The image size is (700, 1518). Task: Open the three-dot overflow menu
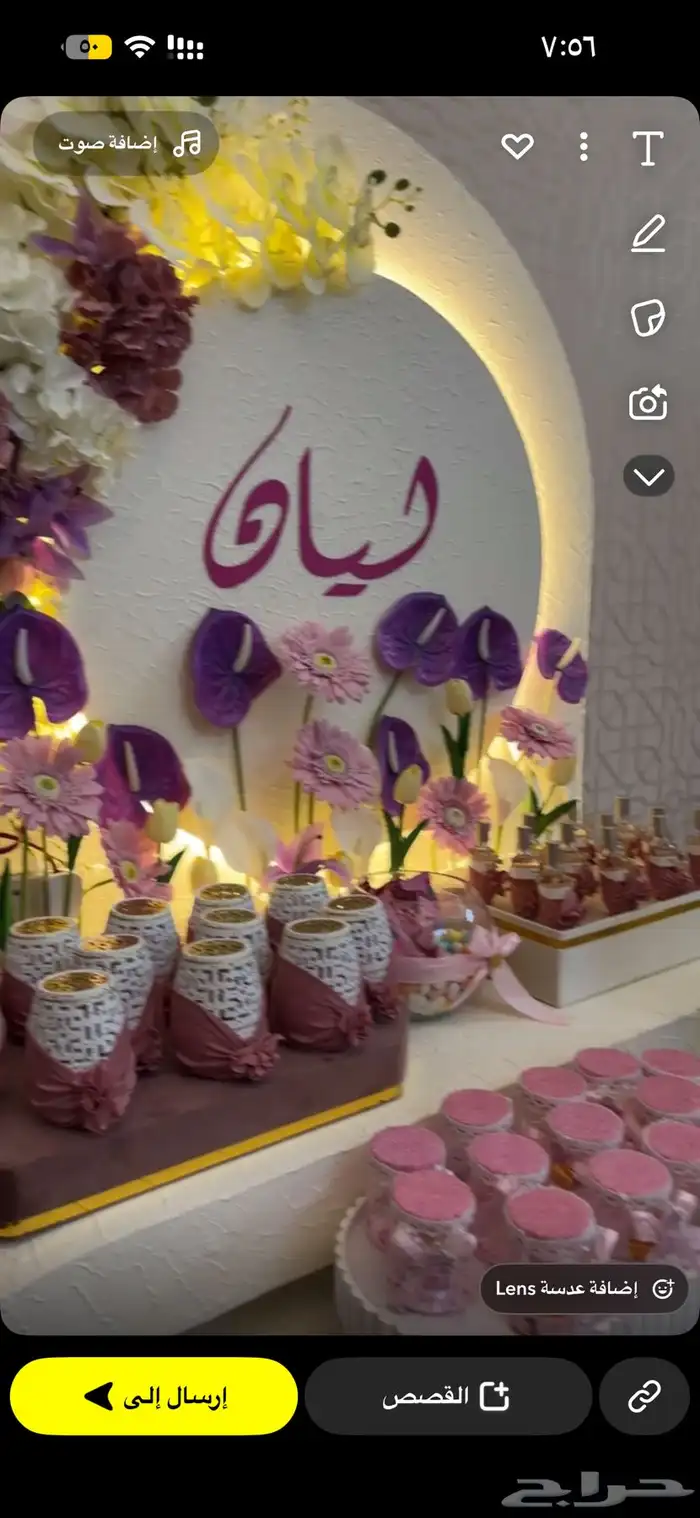click(x=583, y=147)
